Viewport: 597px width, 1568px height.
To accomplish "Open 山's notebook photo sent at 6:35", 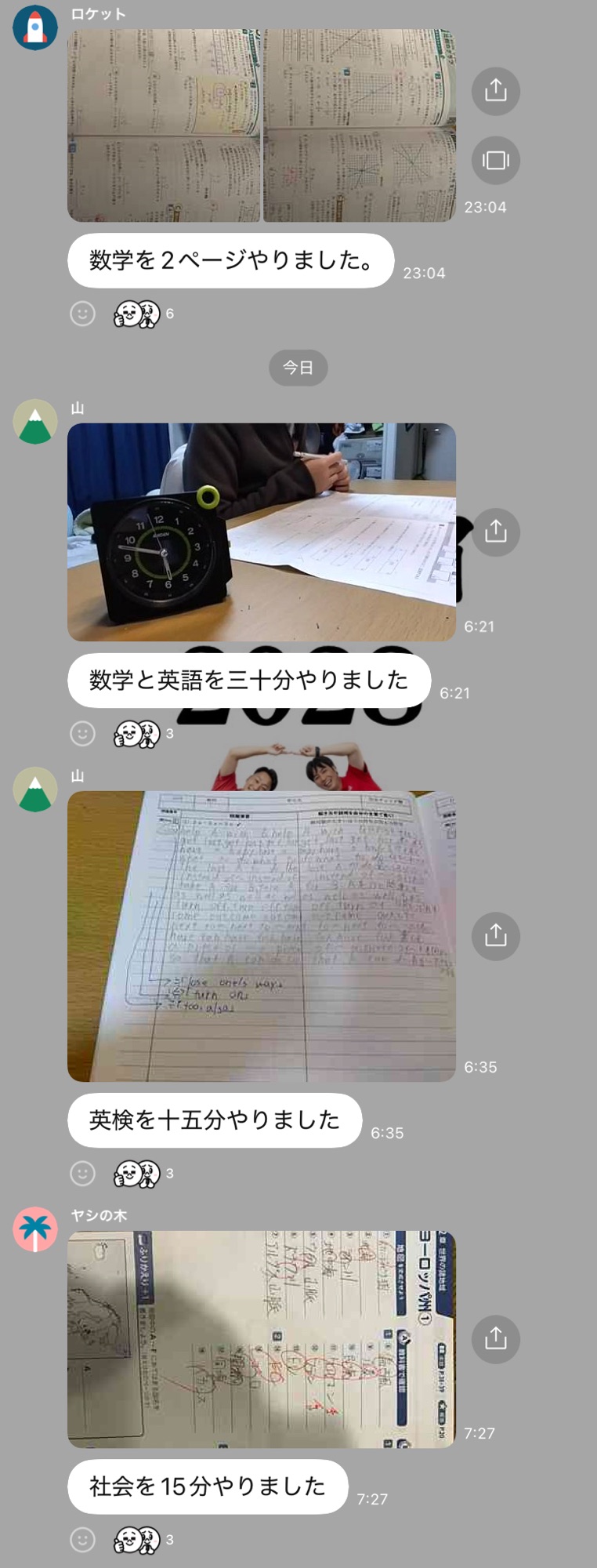I will click(x=261, y=935).
